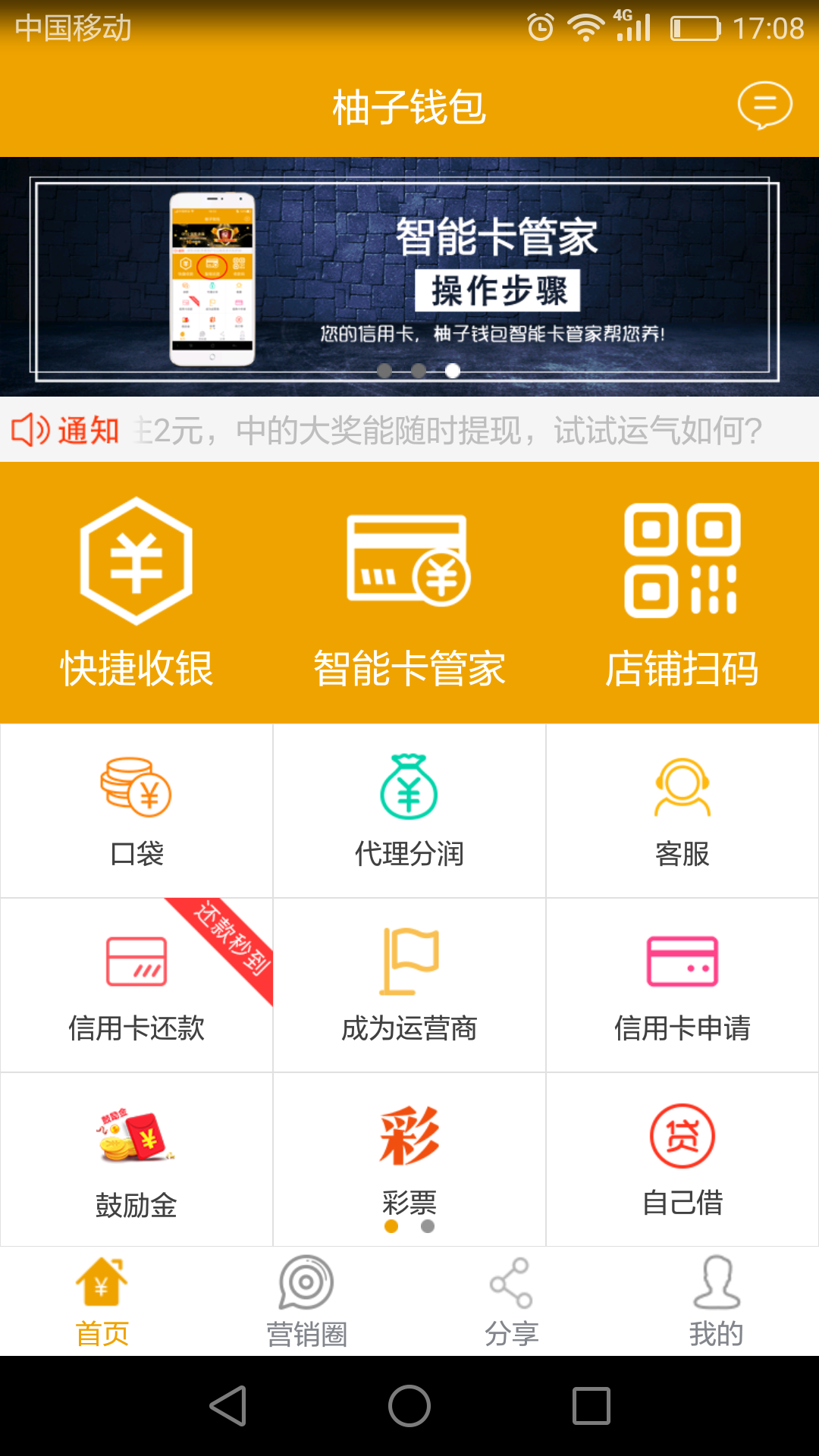The image size is (819, 1456).
Task: Open 快捷收银
Action: (136, 592)
